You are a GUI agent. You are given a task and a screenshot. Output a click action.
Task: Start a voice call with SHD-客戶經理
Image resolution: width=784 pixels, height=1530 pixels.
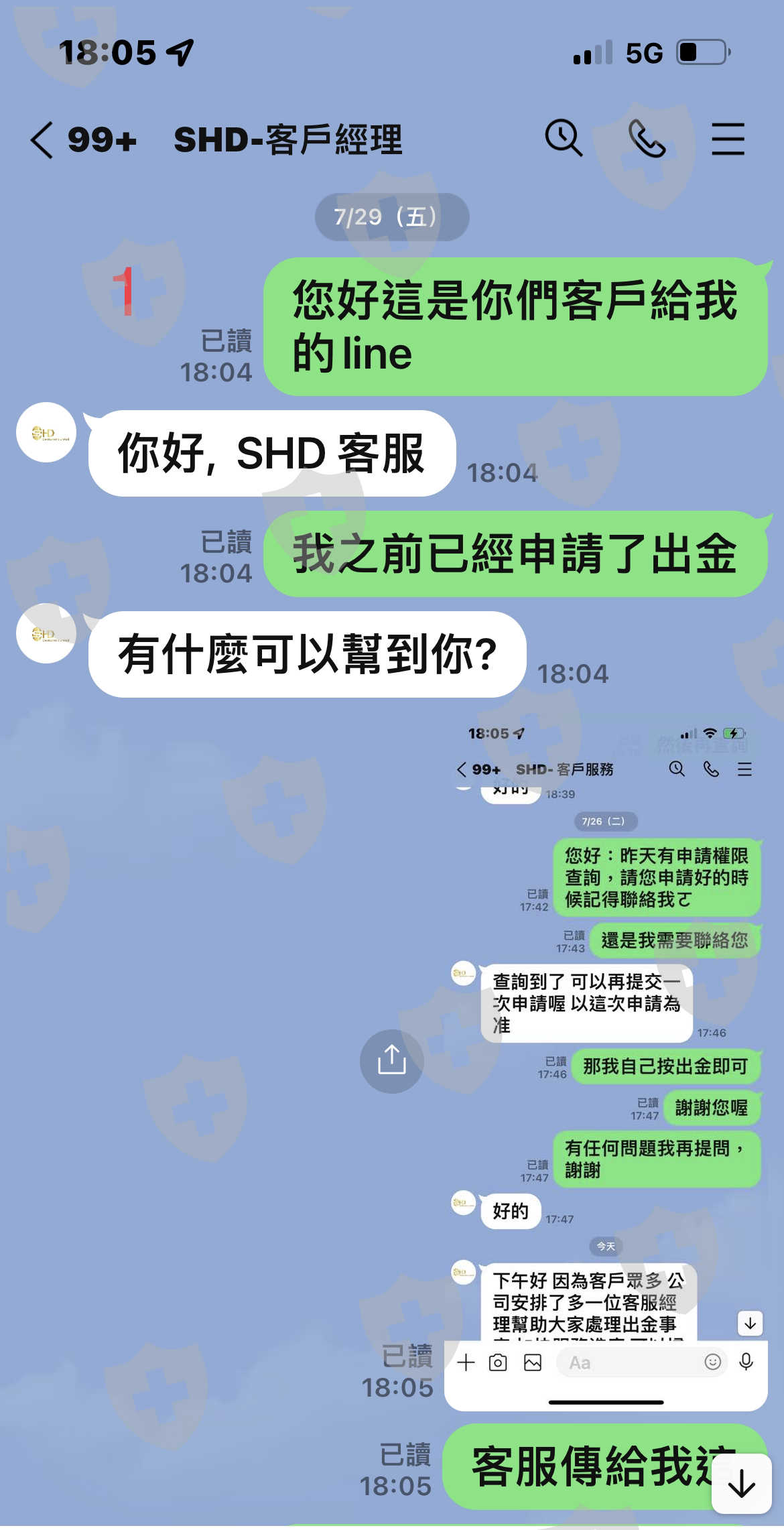coord(647,139)
